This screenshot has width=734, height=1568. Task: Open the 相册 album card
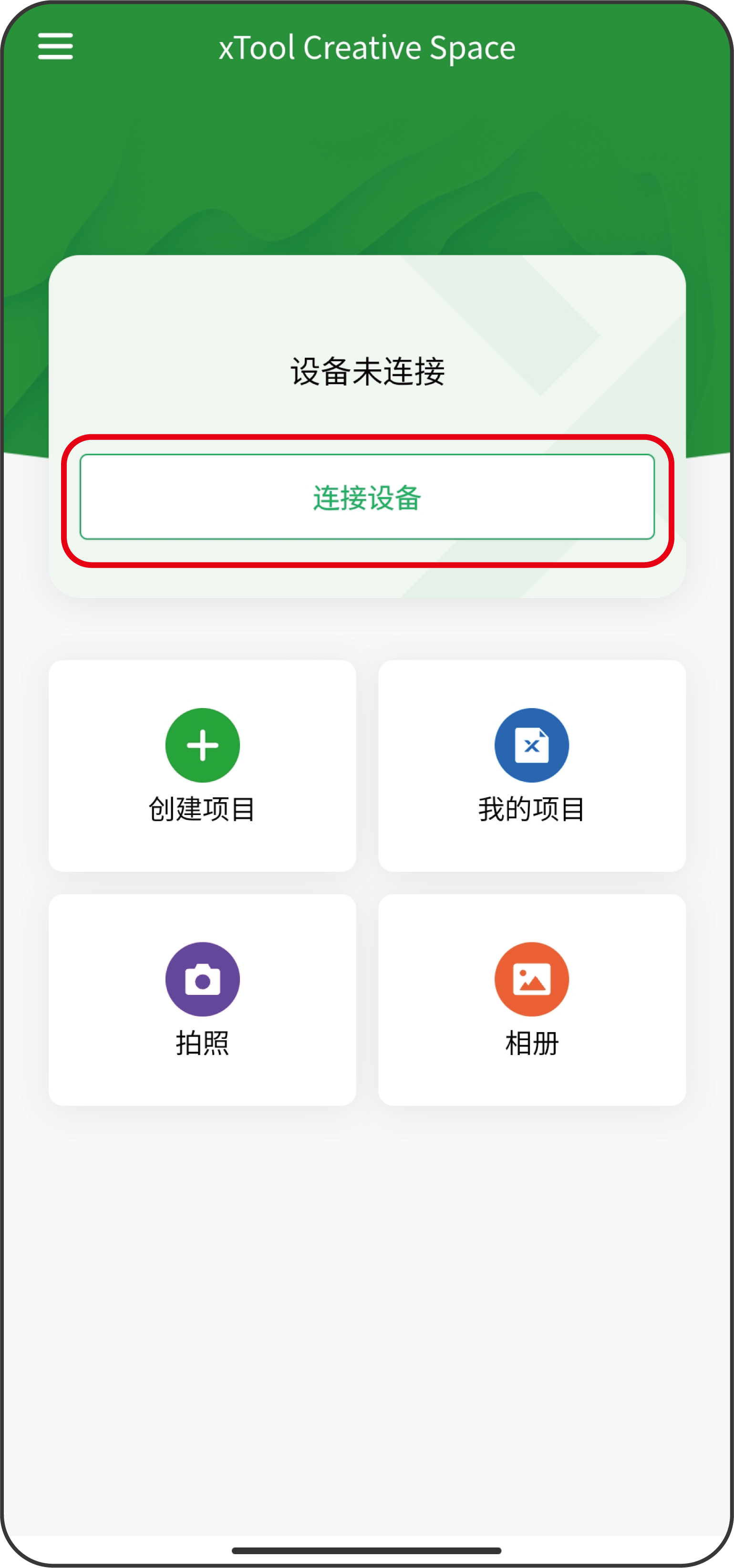point(531,999)
